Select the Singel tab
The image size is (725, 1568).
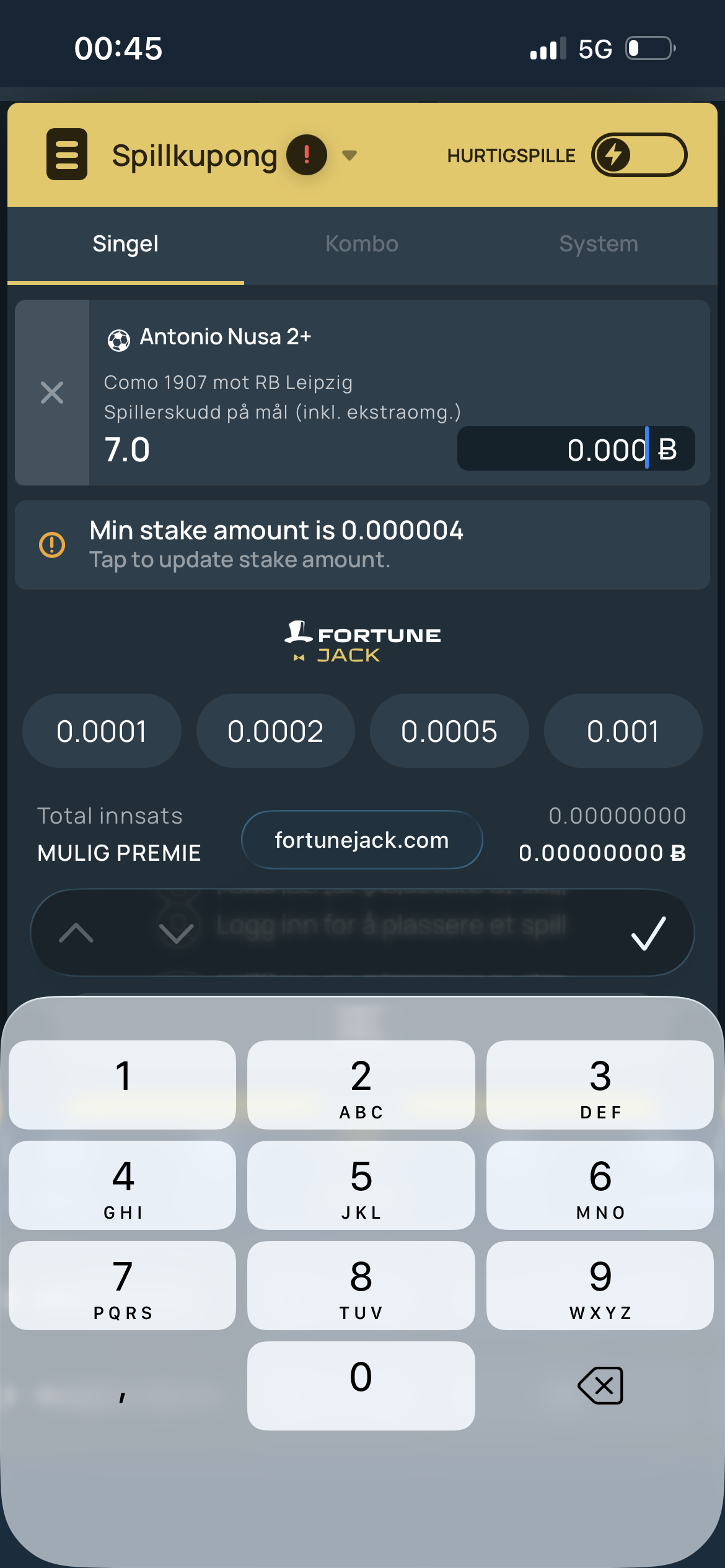pyautogui.click(x=126, y=244)
